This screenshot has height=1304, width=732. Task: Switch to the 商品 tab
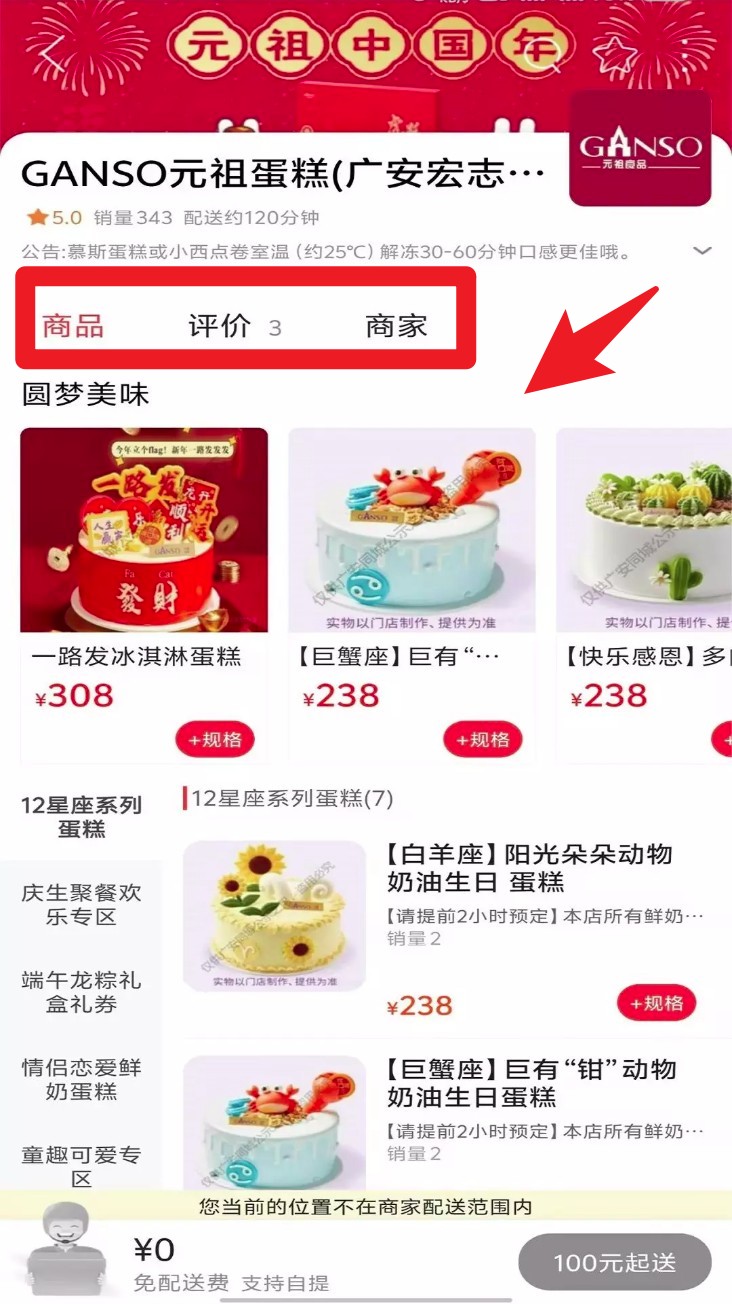tap(73, 326)
